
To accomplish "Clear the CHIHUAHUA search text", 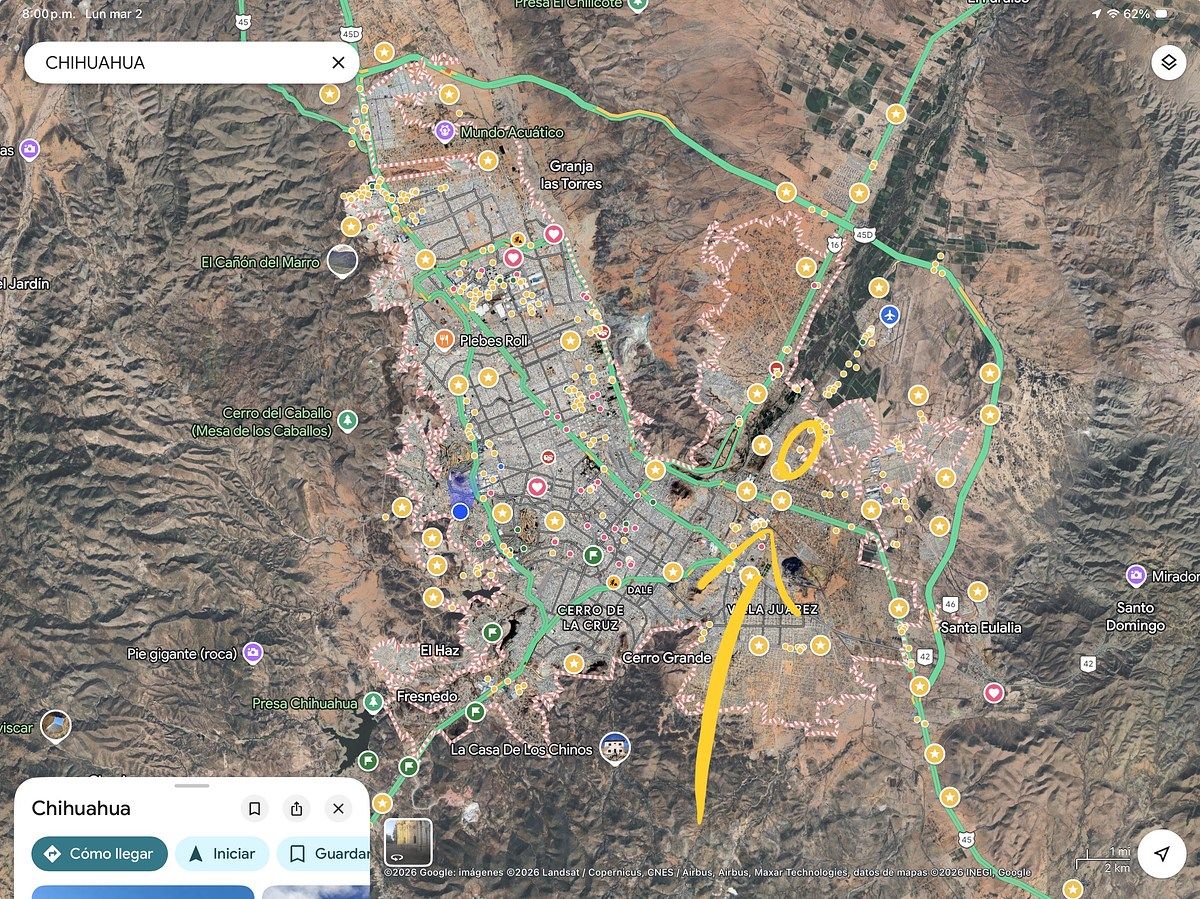I will [338, 62].
